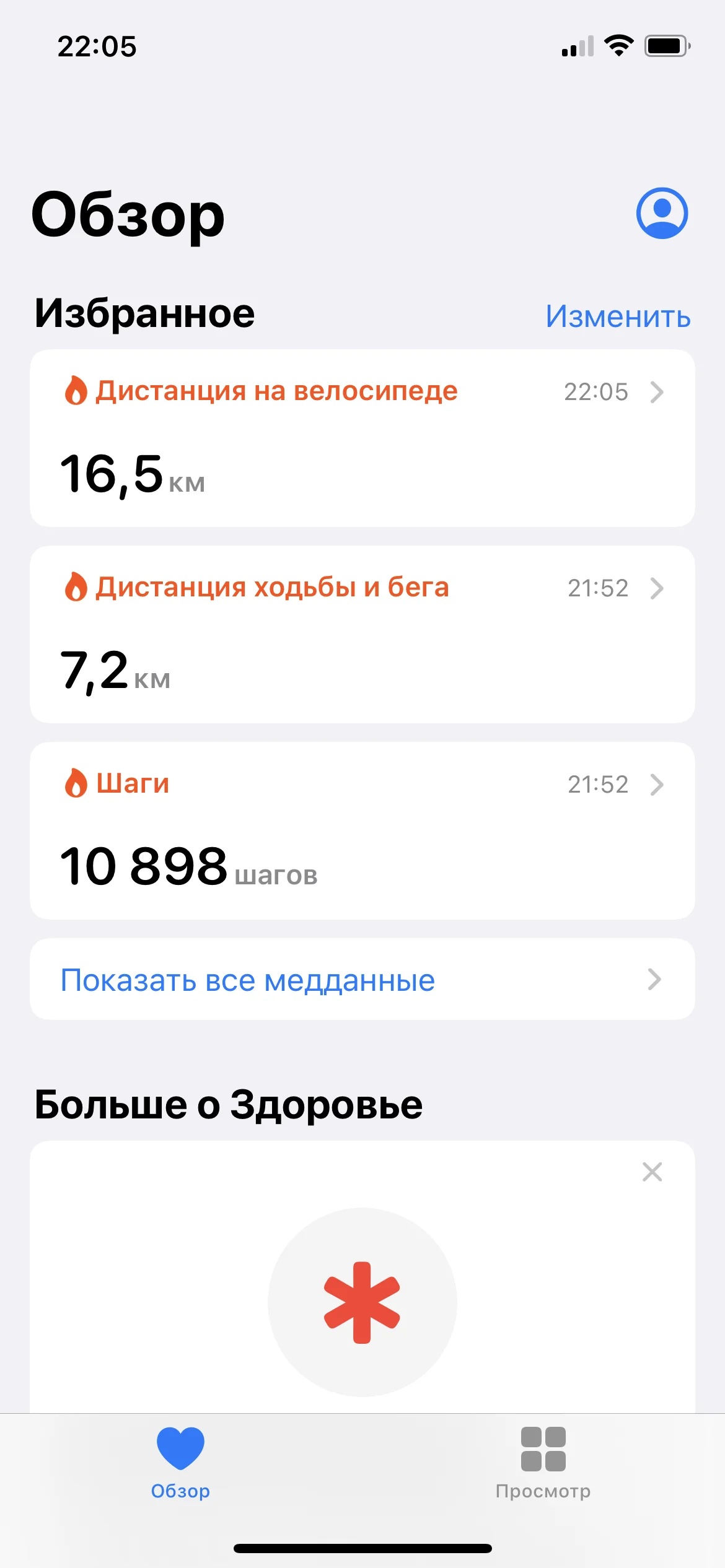Open Дистанция на велосипеде card
This screenshot has height=1568, width=725.
[x=362, y=438]
